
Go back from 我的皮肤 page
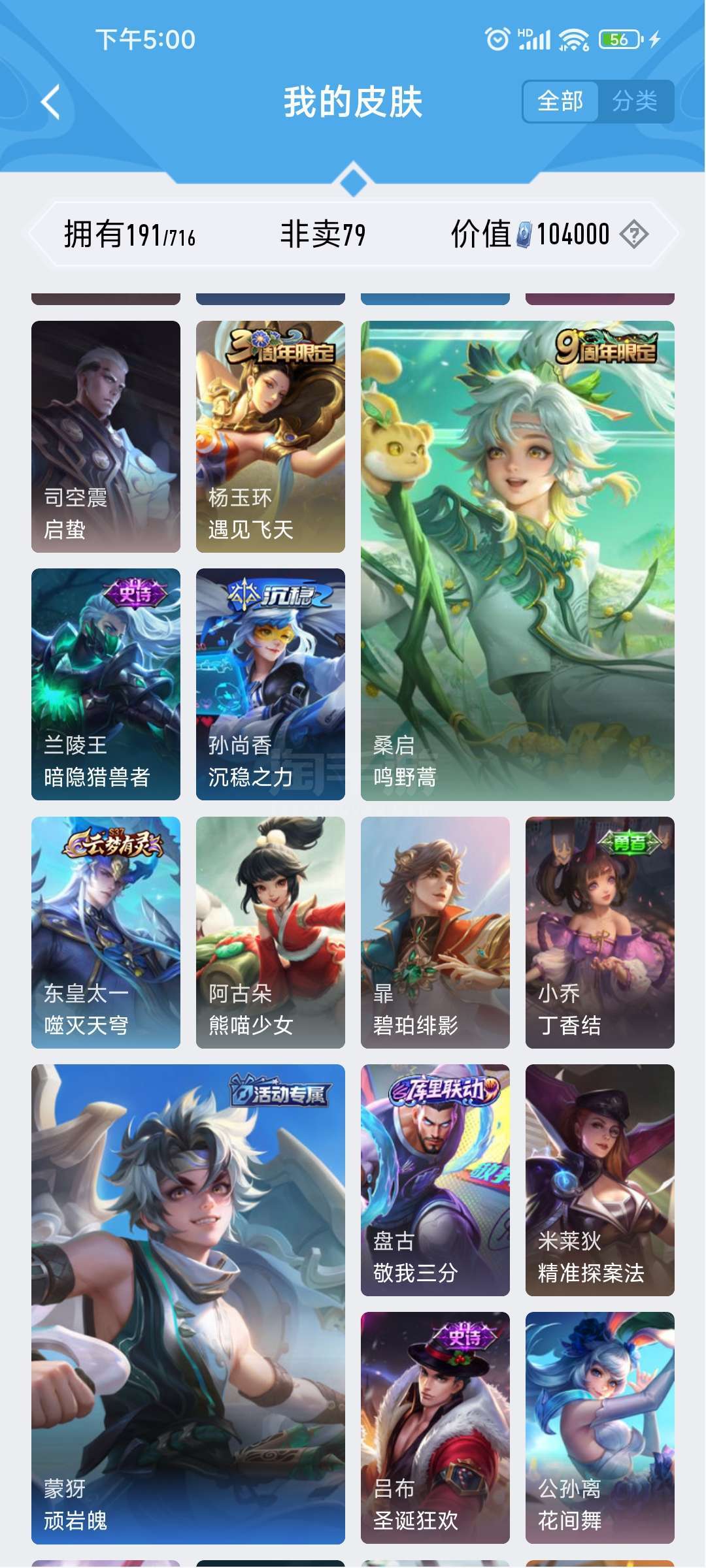51,103
